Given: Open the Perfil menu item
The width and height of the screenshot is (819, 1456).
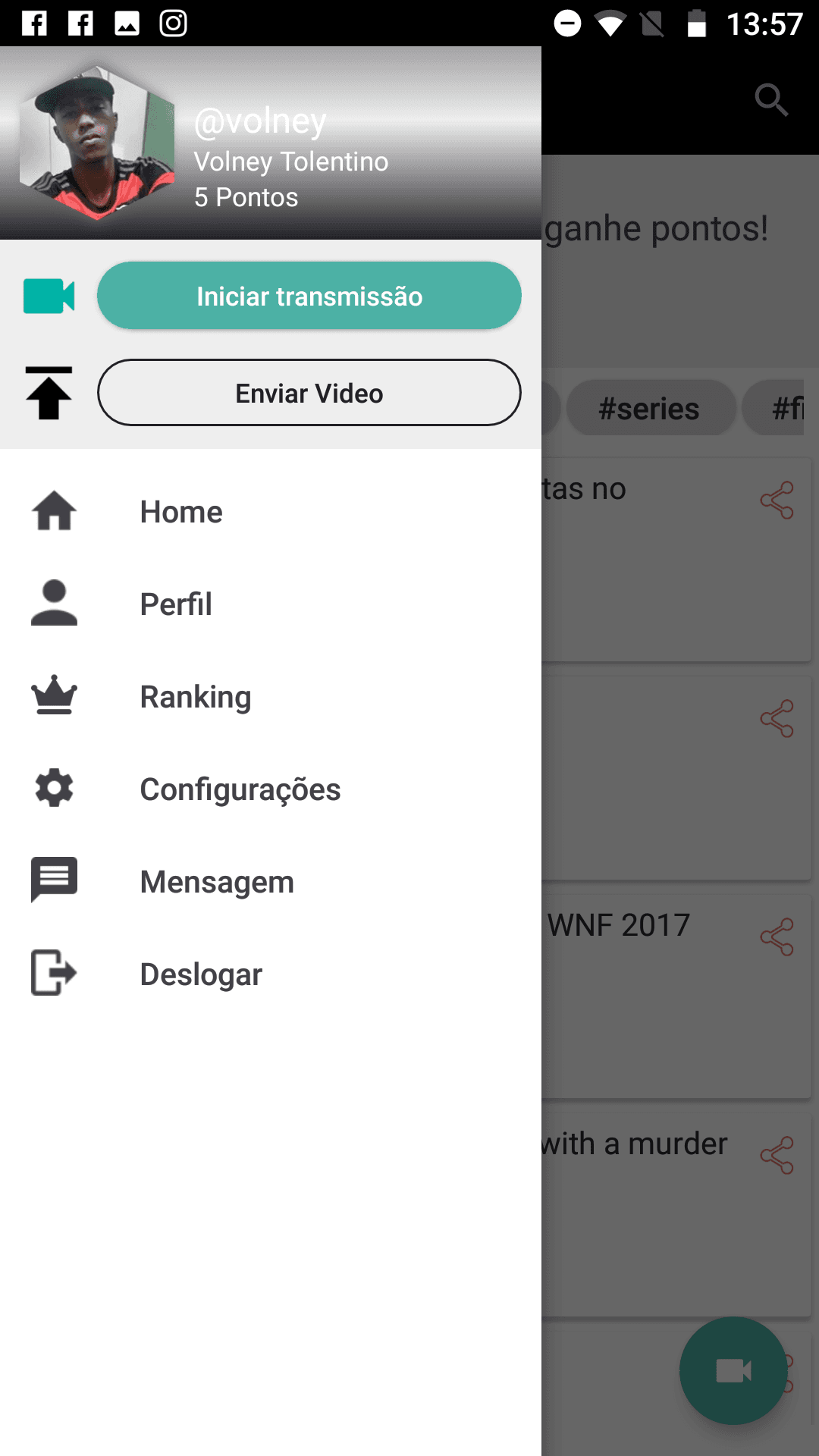Looking at the screenshot, I should pyautogui.click(x=176, y=604).
